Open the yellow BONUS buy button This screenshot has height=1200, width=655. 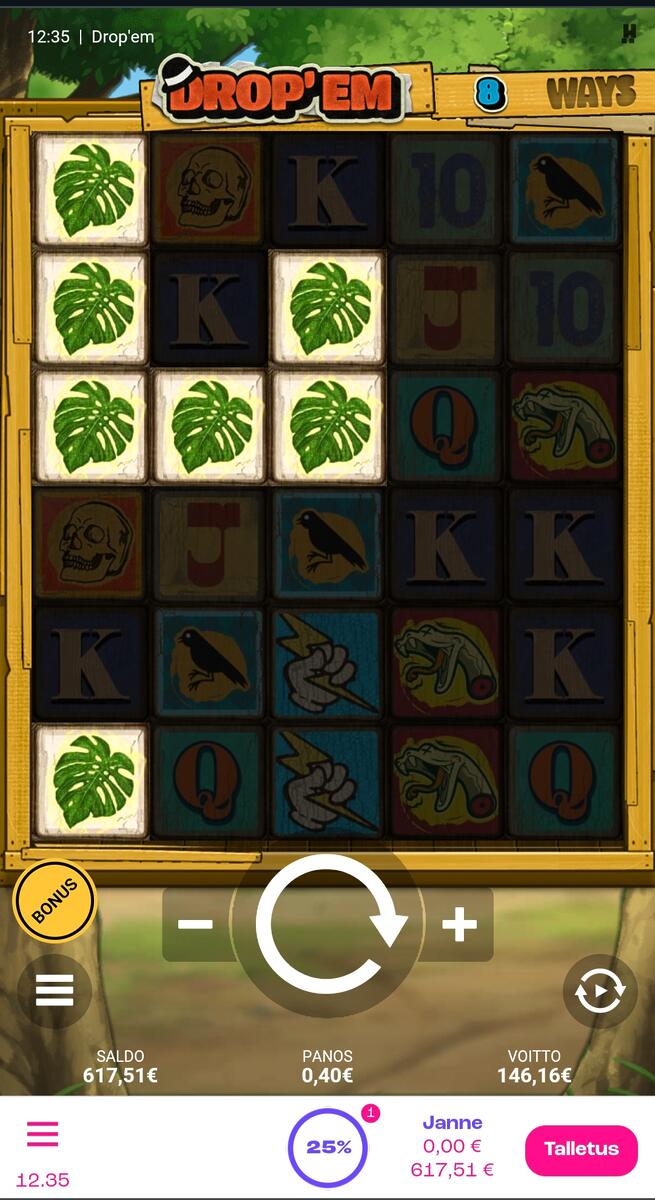(x=54, y=901)
